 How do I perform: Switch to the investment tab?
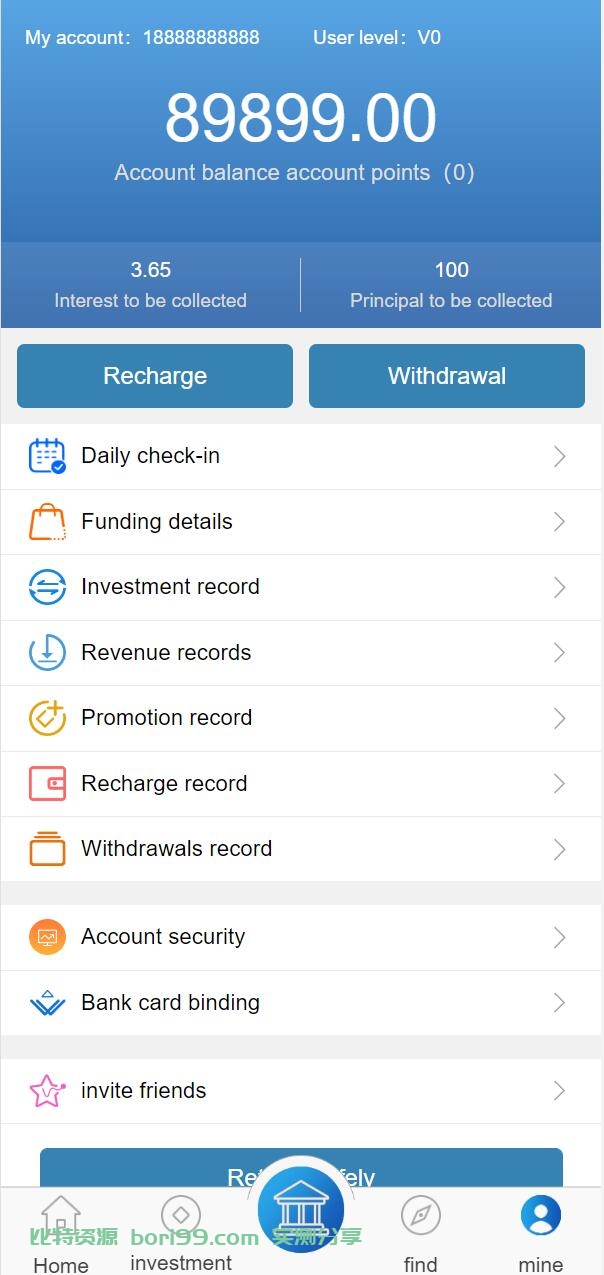pos(181,1235)
